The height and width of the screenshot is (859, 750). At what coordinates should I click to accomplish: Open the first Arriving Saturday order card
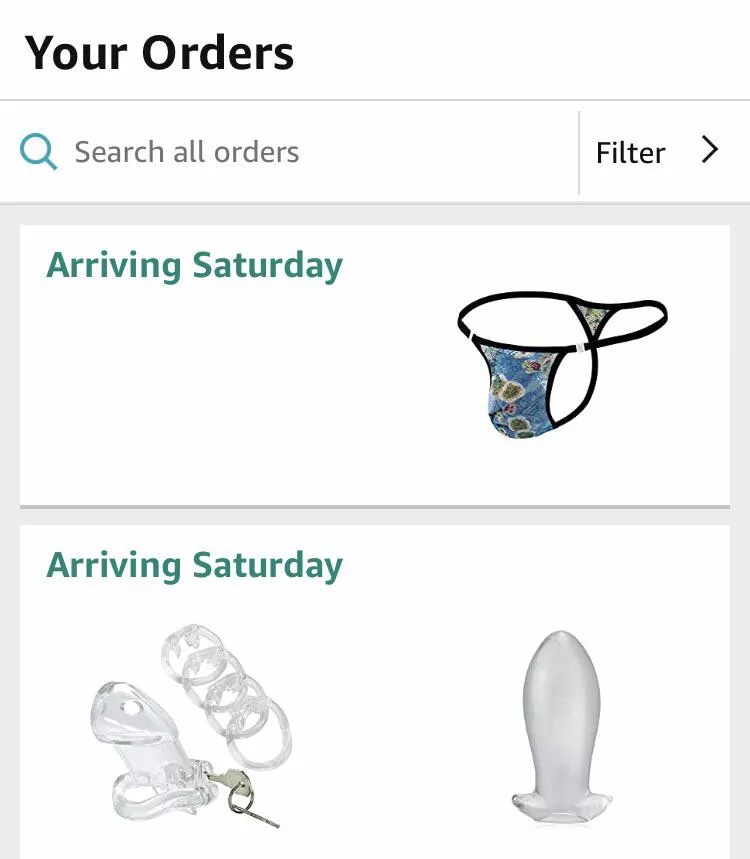[374, 365]
